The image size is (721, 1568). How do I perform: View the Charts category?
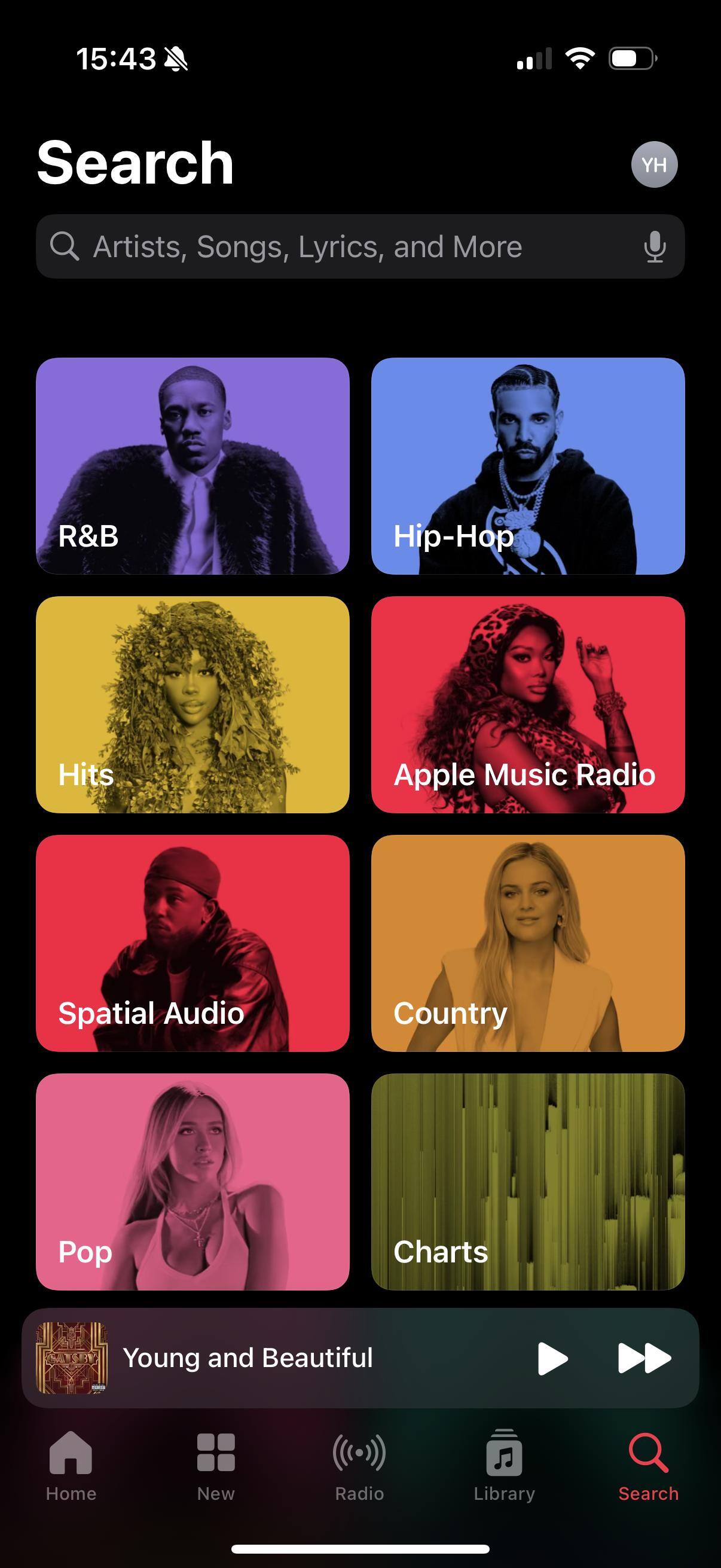[x=527, y=1182]
